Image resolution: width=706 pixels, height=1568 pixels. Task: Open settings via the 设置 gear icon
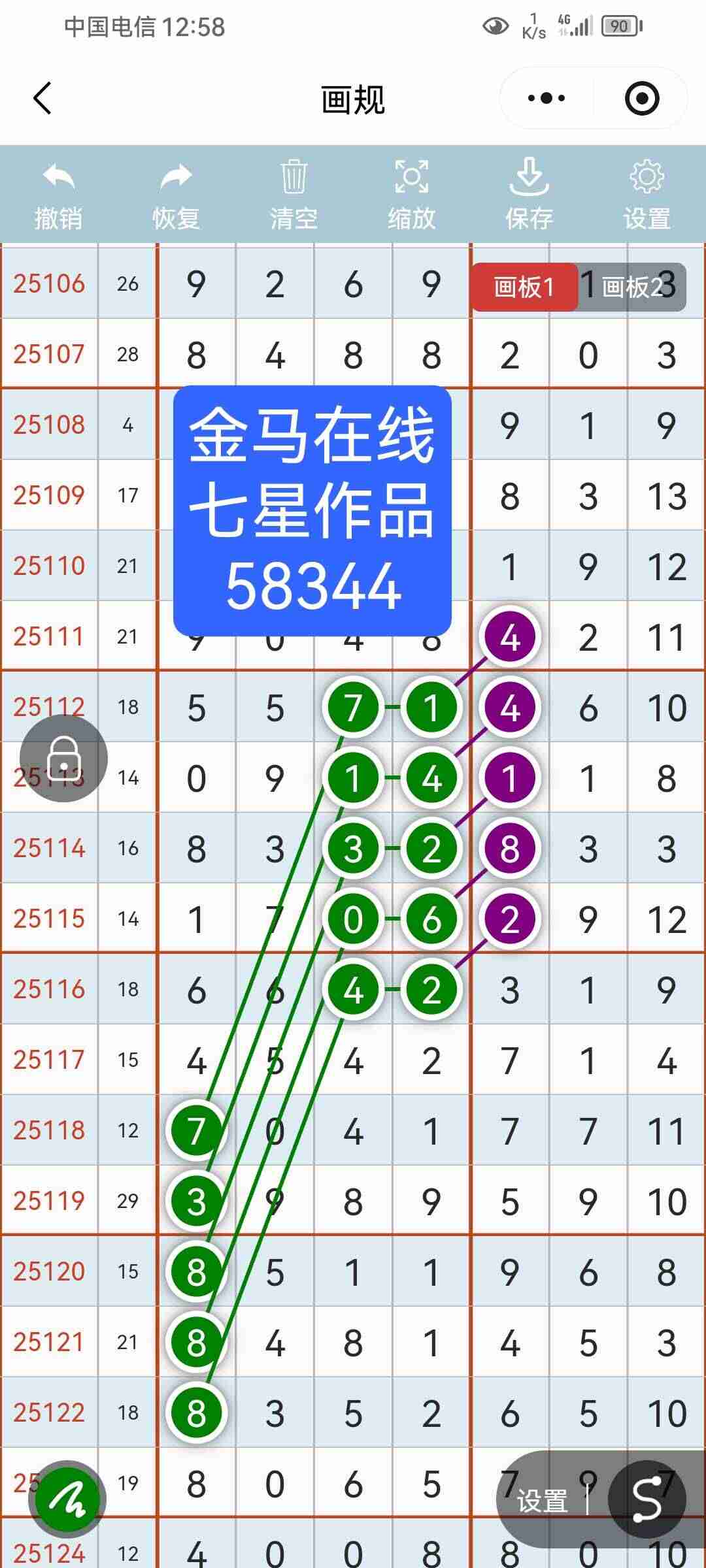point(647,193)
